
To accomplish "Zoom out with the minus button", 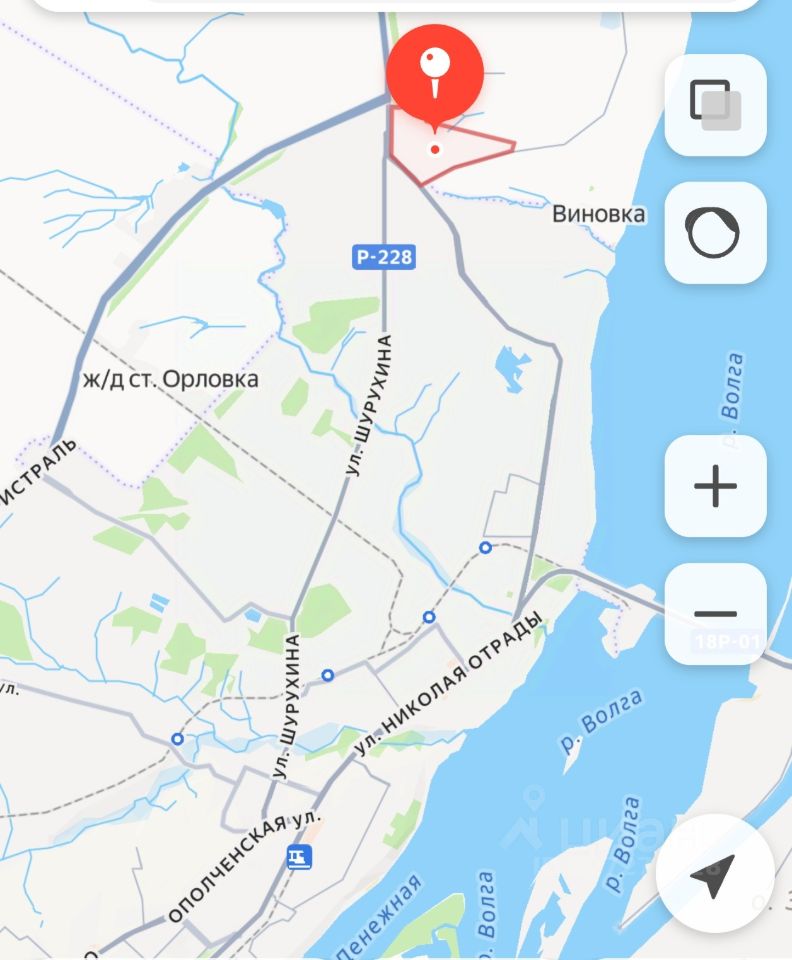I will coord(715,614).
